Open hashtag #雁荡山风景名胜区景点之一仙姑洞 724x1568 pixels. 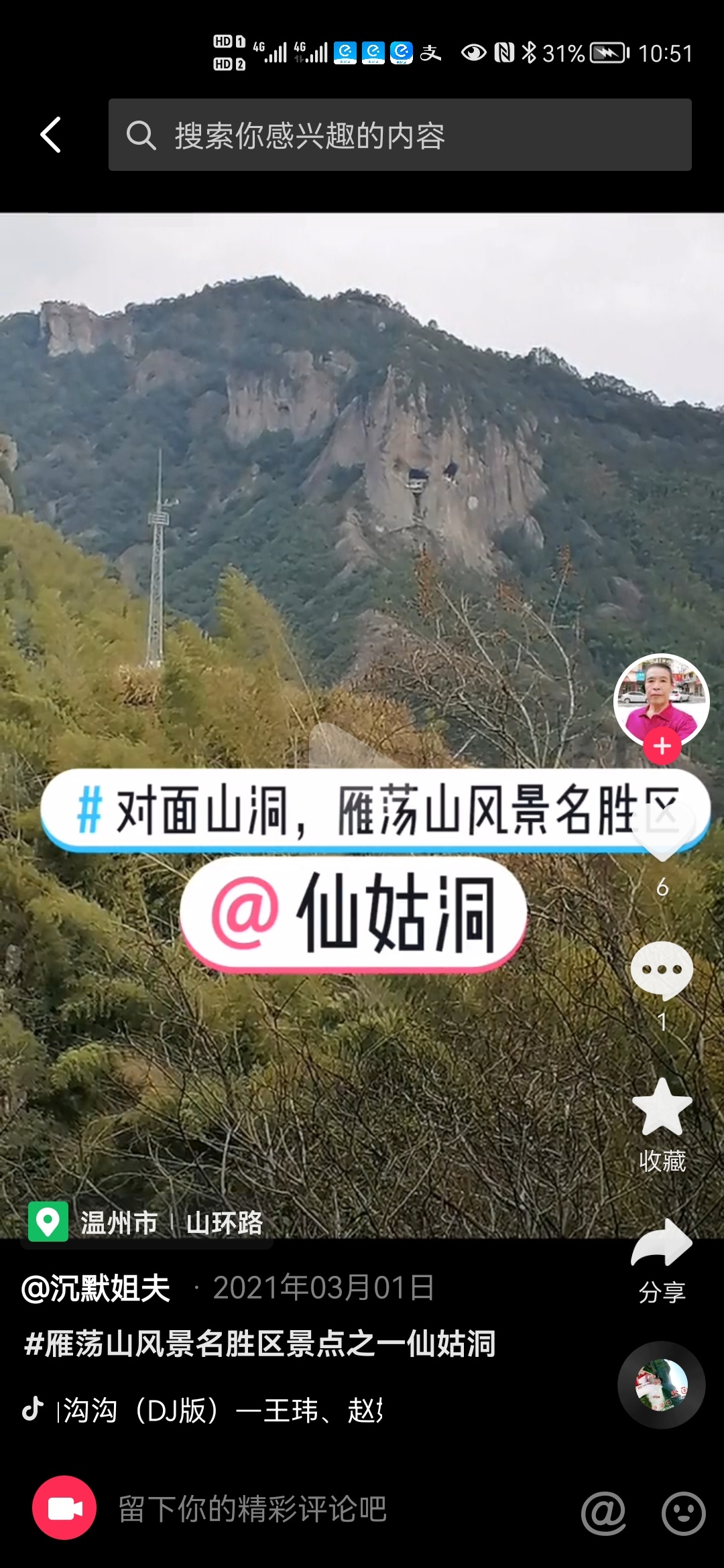coord(260,1344)
